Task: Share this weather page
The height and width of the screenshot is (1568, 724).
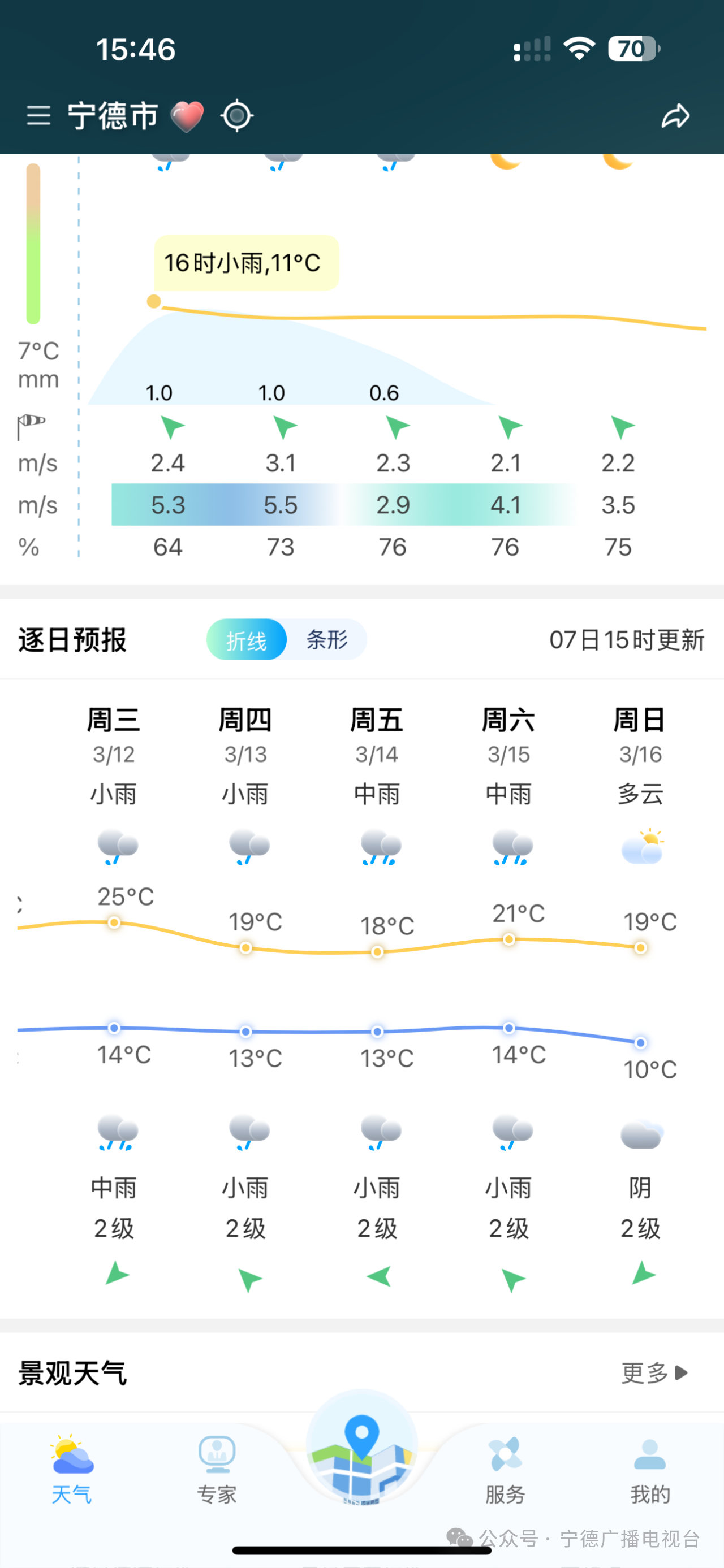Action: pos(675,116)
